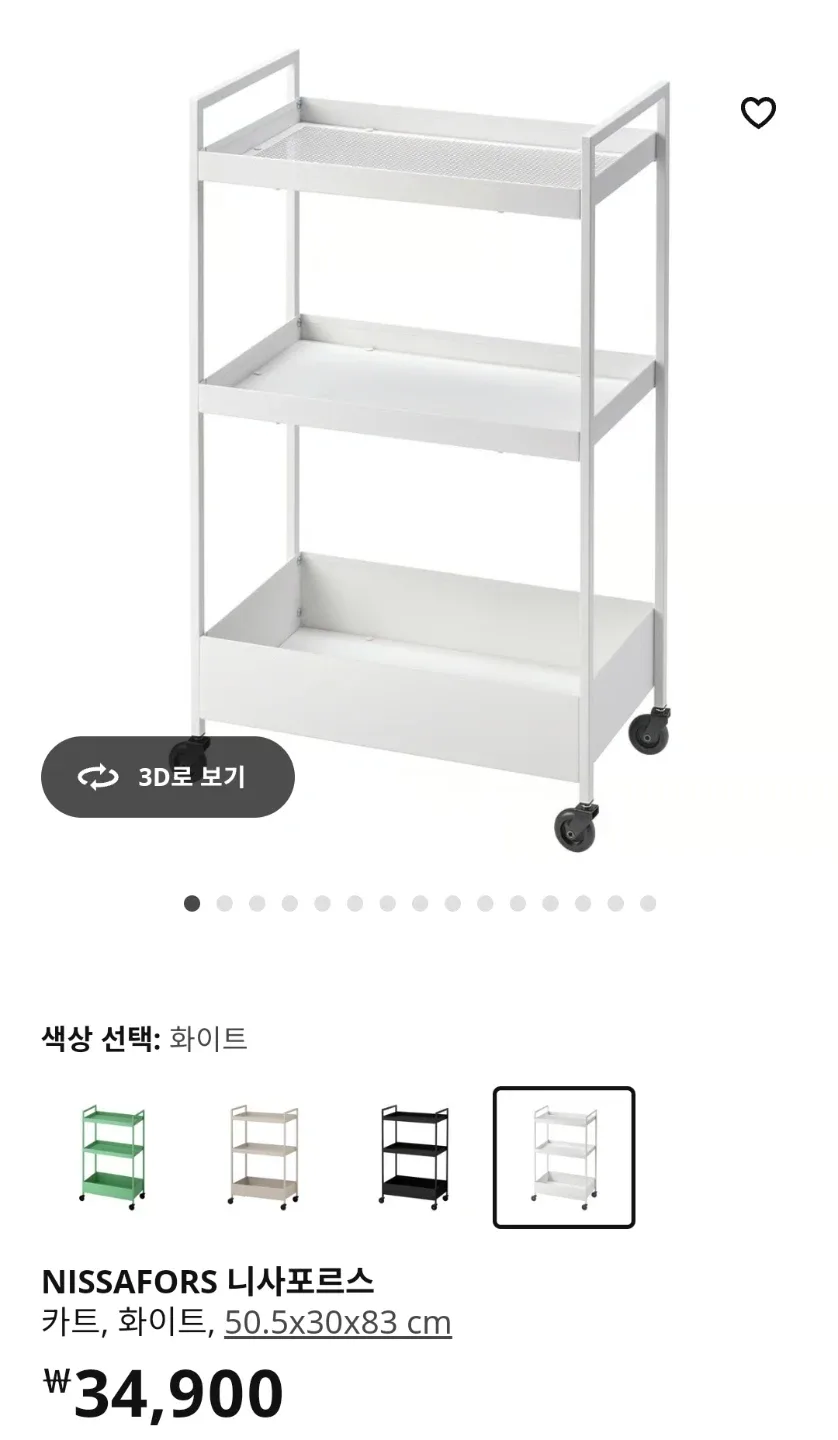This screenshot has width=838, height=1440.
Task: Add the NISSAFORS cart to favorites
Action: point(758,112)
